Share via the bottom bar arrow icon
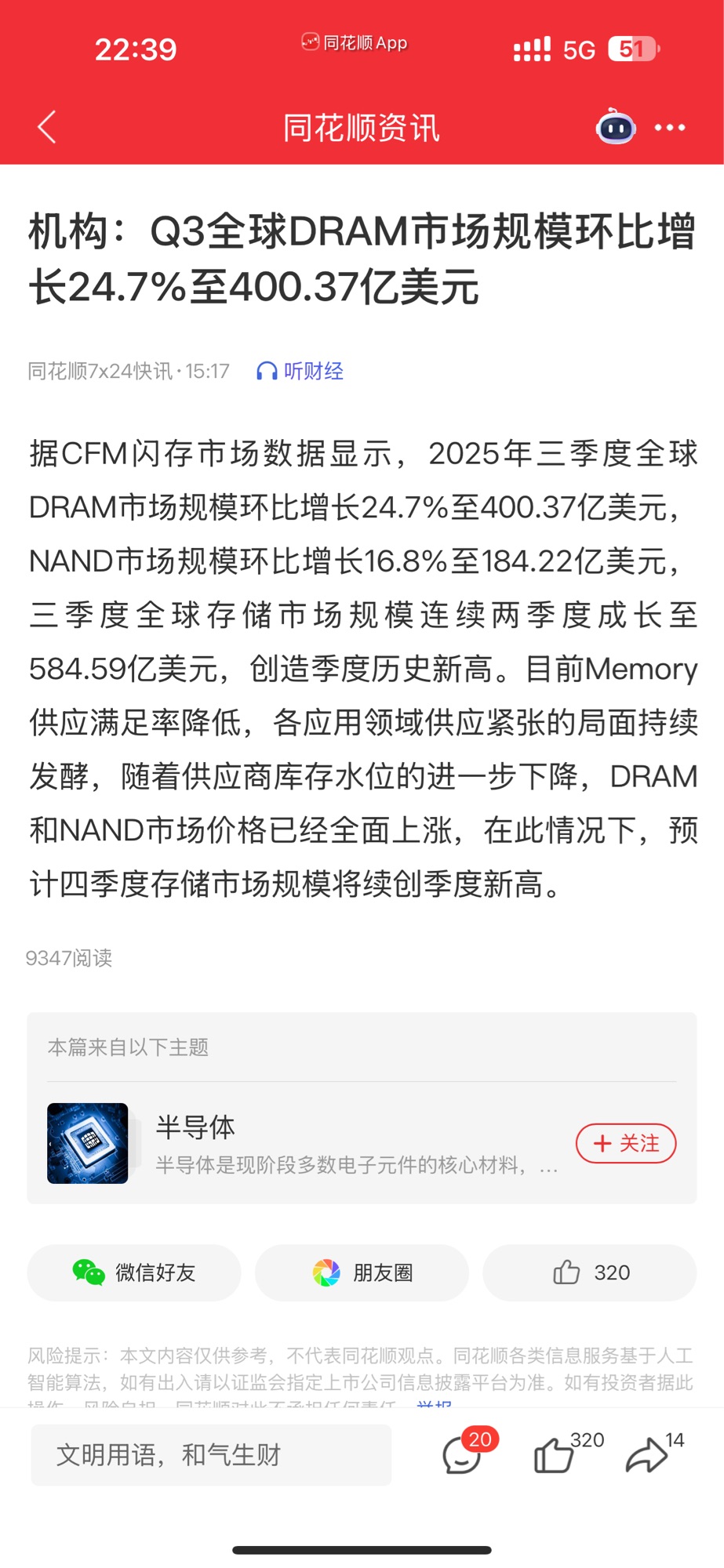Image resolution: width=724 pixels, height=1568 pixels. coord(646,1455)
